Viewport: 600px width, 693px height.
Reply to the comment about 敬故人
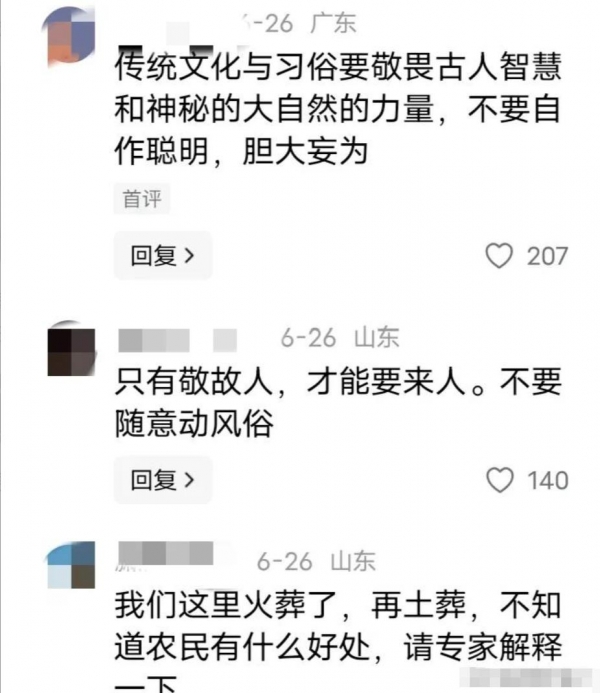[162, 480]
